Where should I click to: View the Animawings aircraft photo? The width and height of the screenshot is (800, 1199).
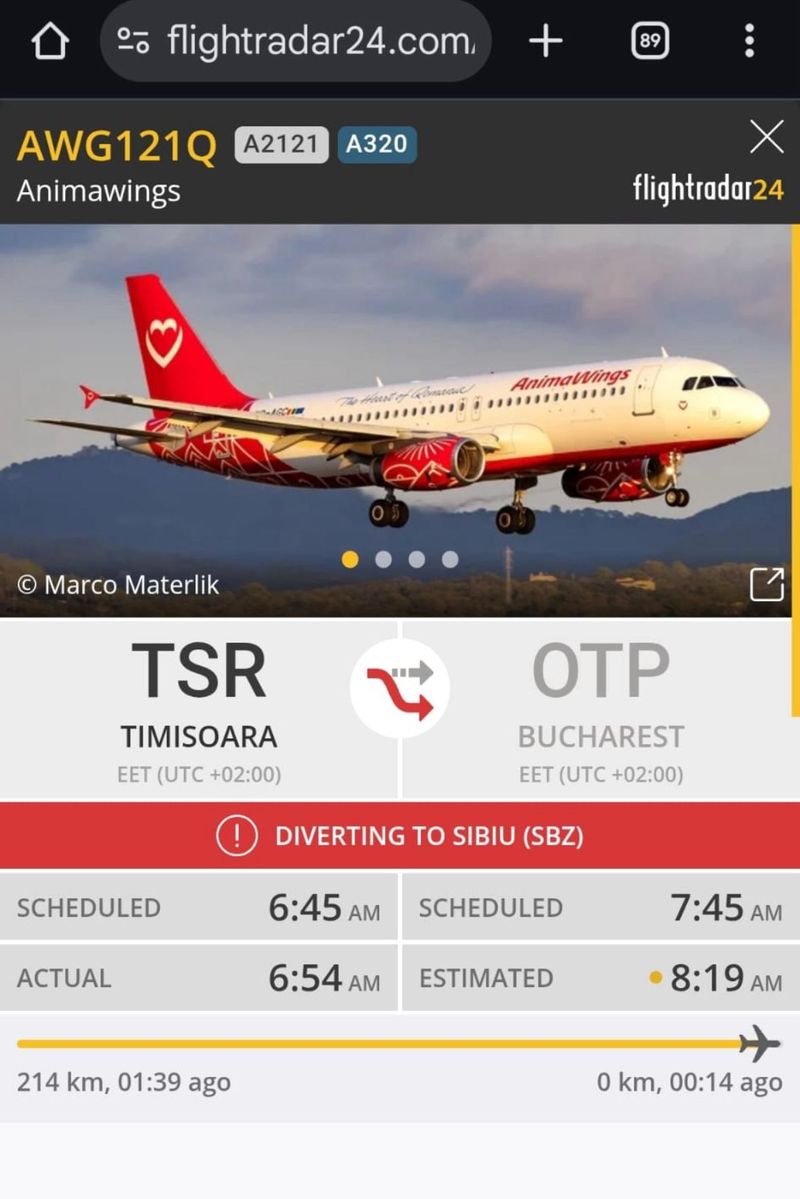(400, 400)
